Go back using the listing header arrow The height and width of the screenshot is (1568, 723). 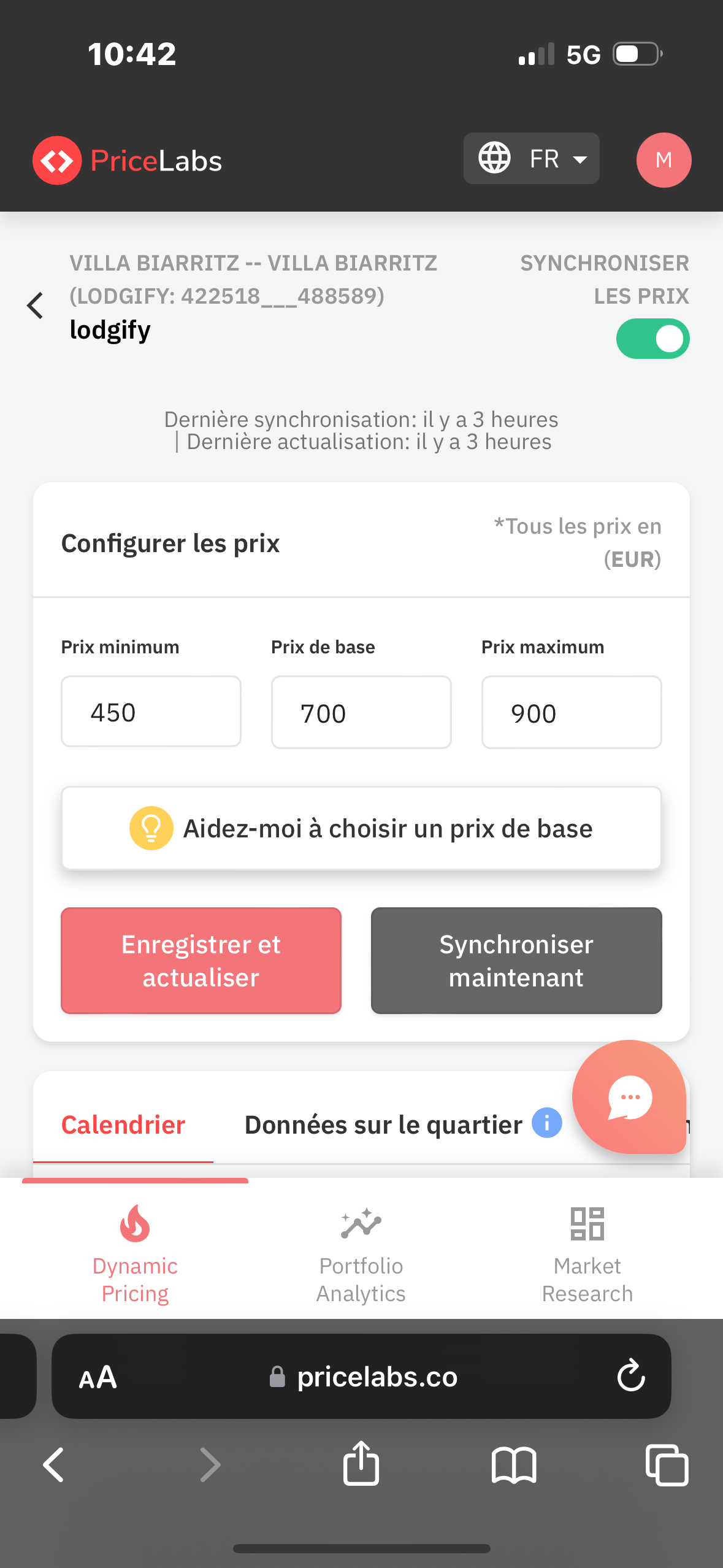[35, 305]
